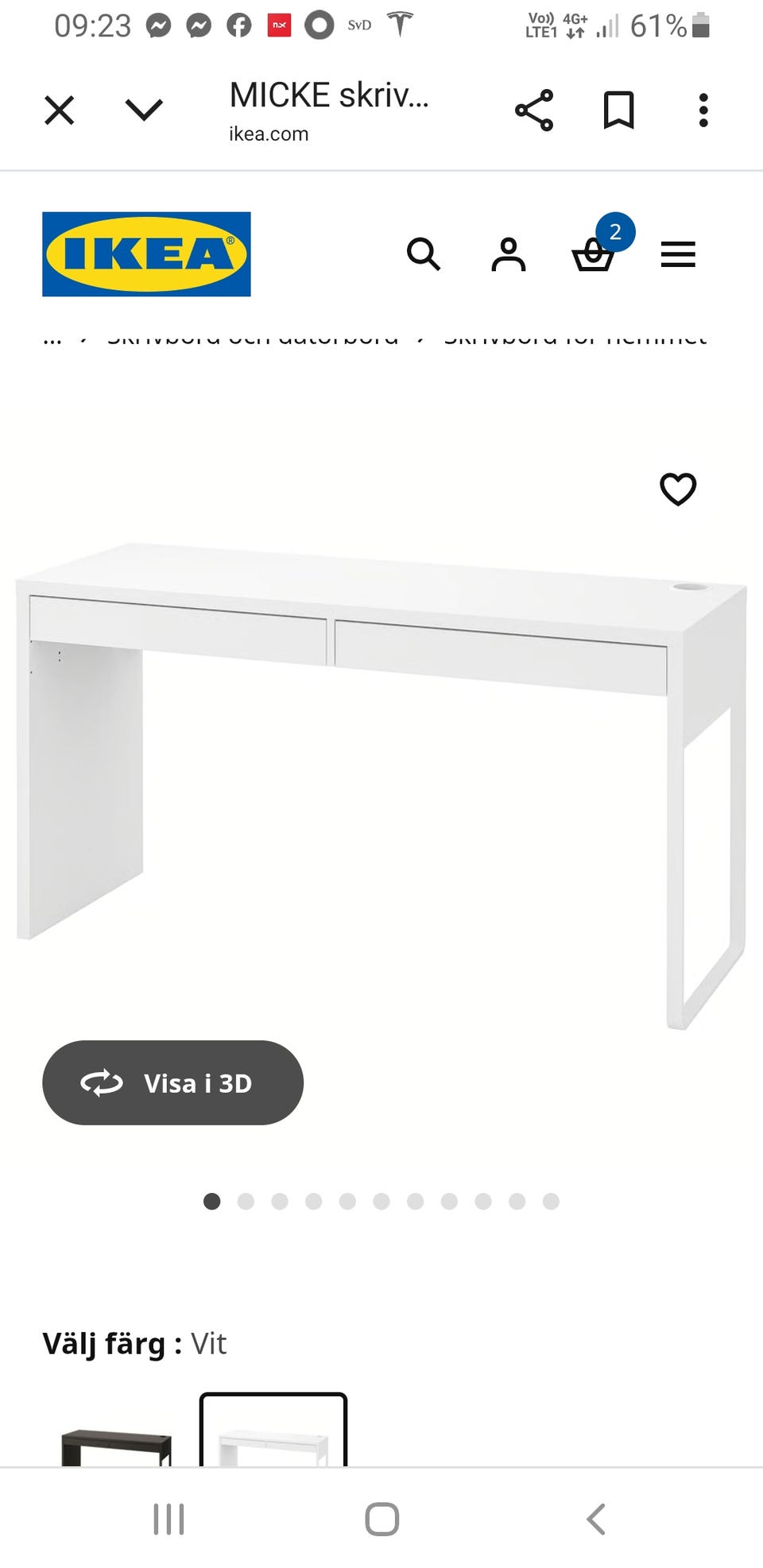Open your IKEA account profile
This screenshot has width=763, height=1568.
point(509,255)
